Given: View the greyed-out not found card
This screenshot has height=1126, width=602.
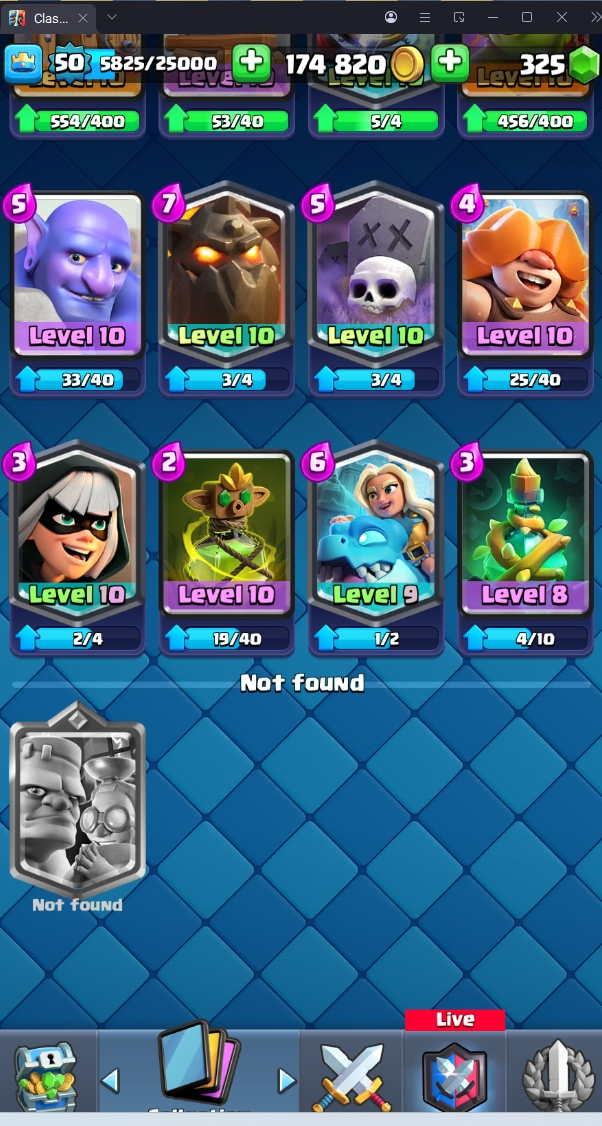Looking at the screenshot, I should (78, 798).
